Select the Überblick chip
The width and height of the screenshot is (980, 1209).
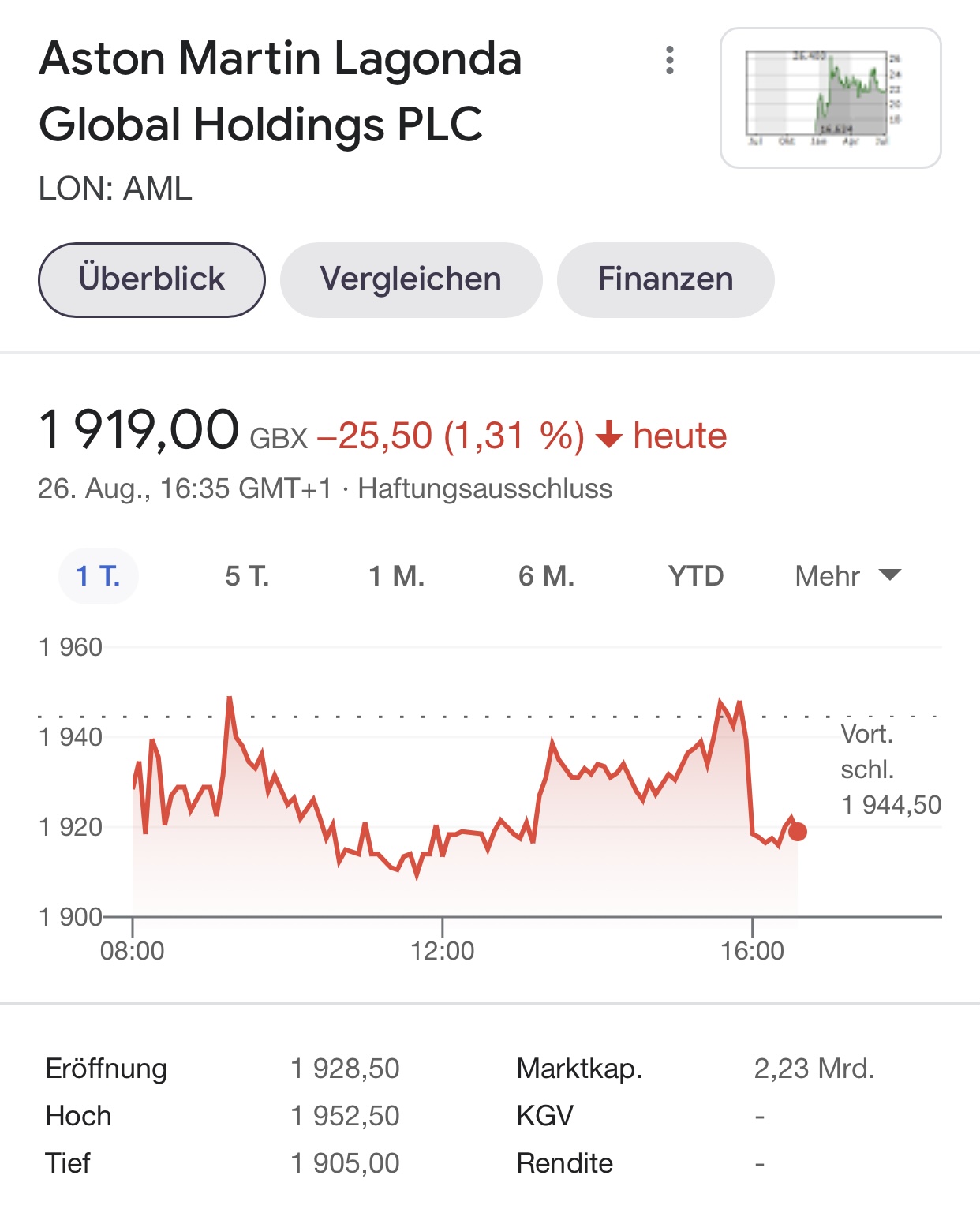coord(151,279)
